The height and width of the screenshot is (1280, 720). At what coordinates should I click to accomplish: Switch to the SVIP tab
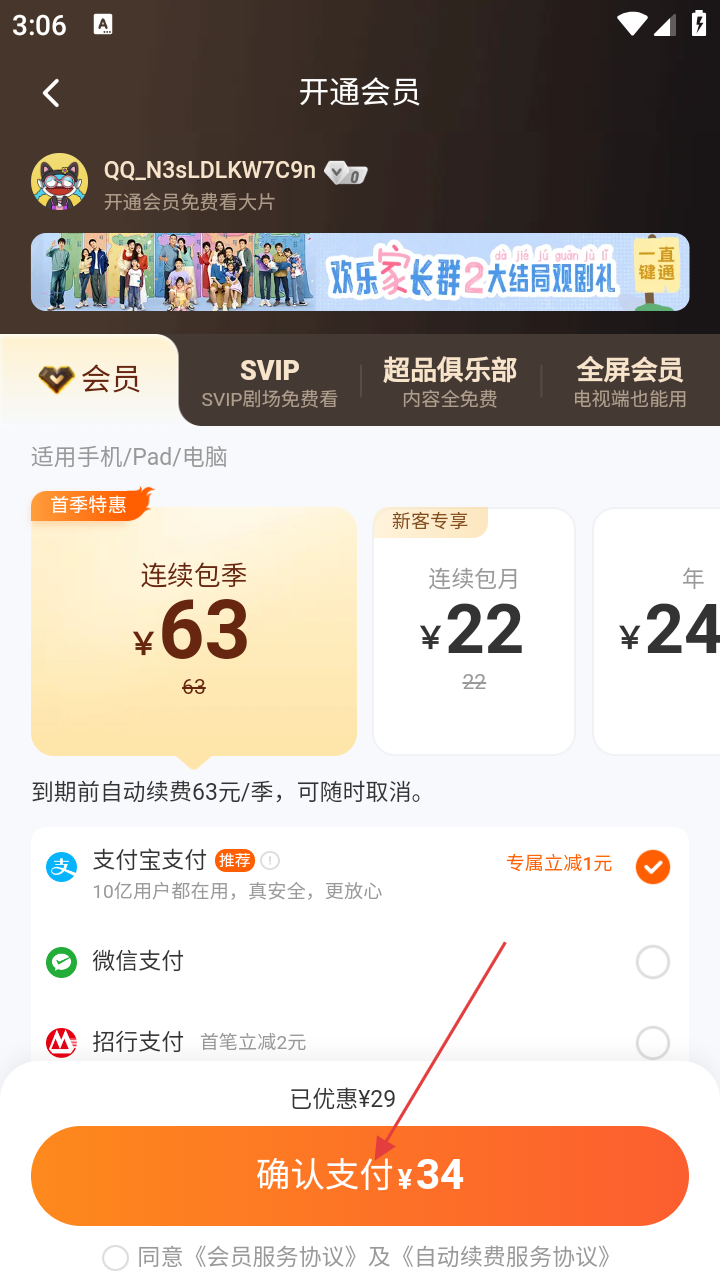click(269, 382)
